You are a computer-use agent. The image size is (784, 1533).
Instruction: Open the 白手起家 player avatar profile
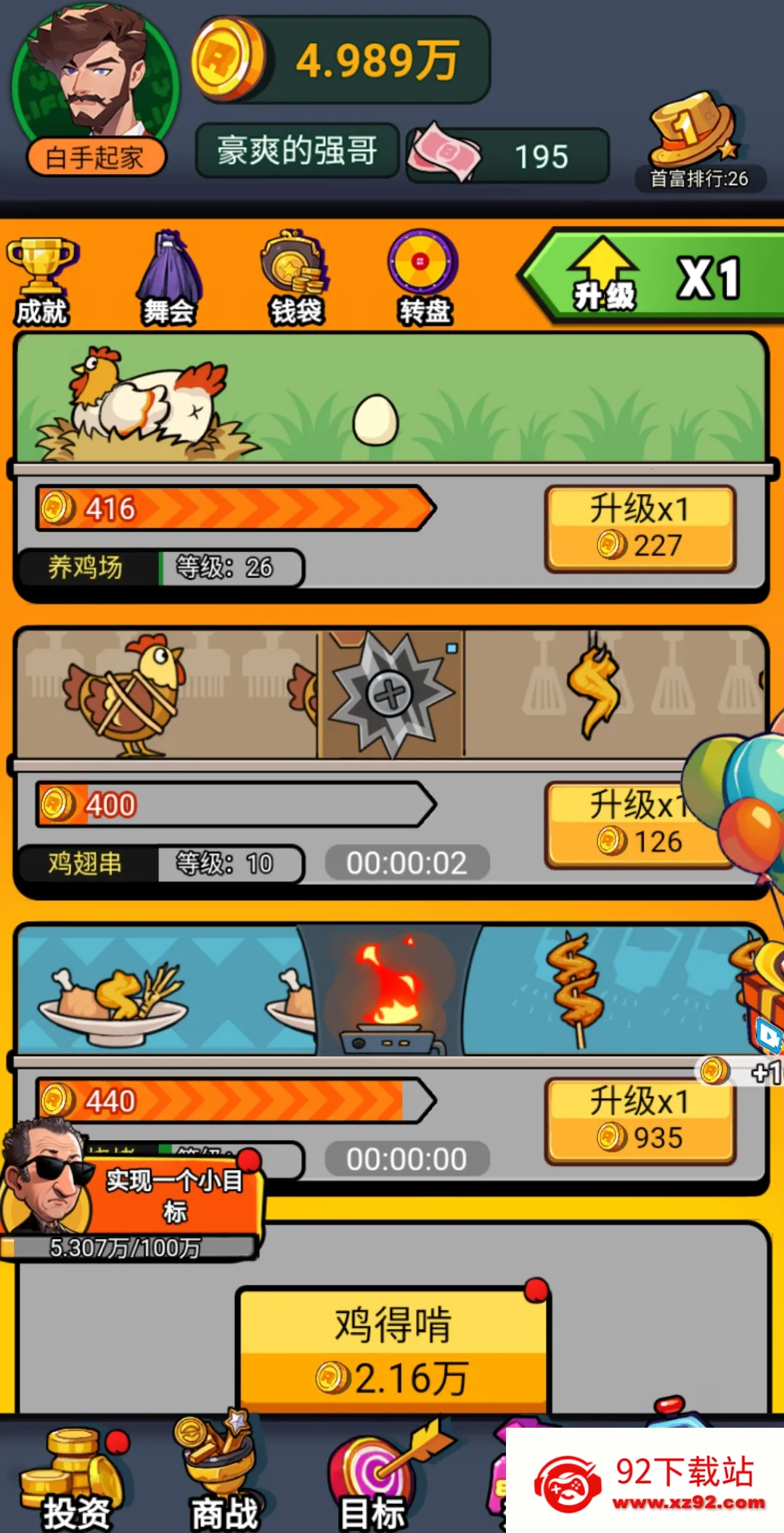[x=94, y=87]
